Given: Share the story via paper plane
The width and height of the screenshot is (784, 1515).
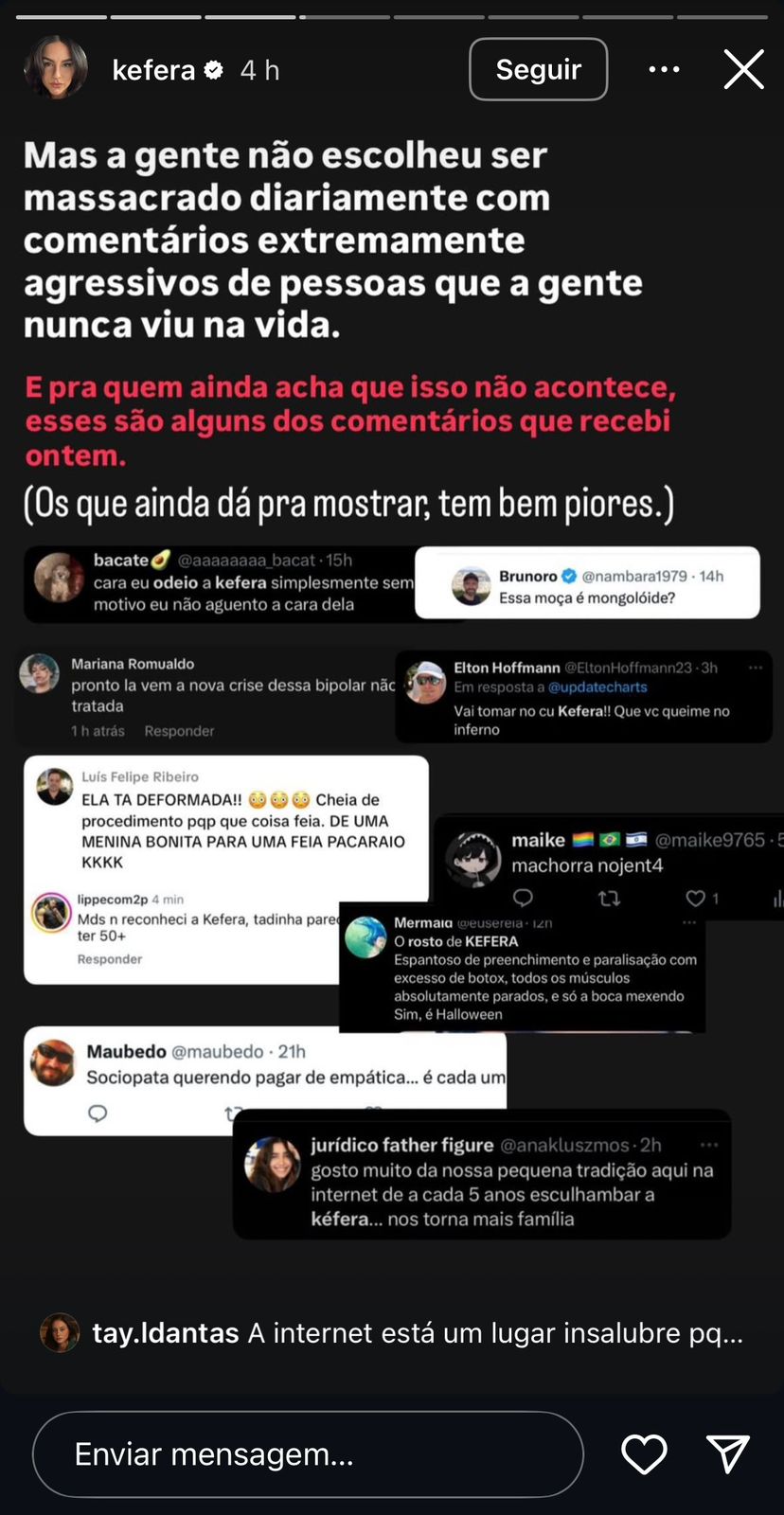Looking at the screenshot, I should click(727, 1454).
